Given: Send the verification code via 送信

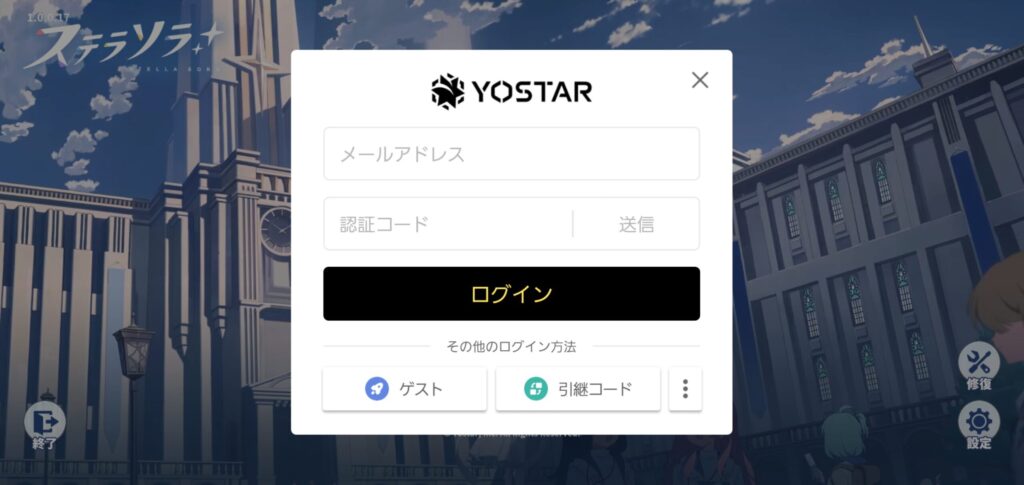Looking at the screenshot, I should [x=636, y=224].
